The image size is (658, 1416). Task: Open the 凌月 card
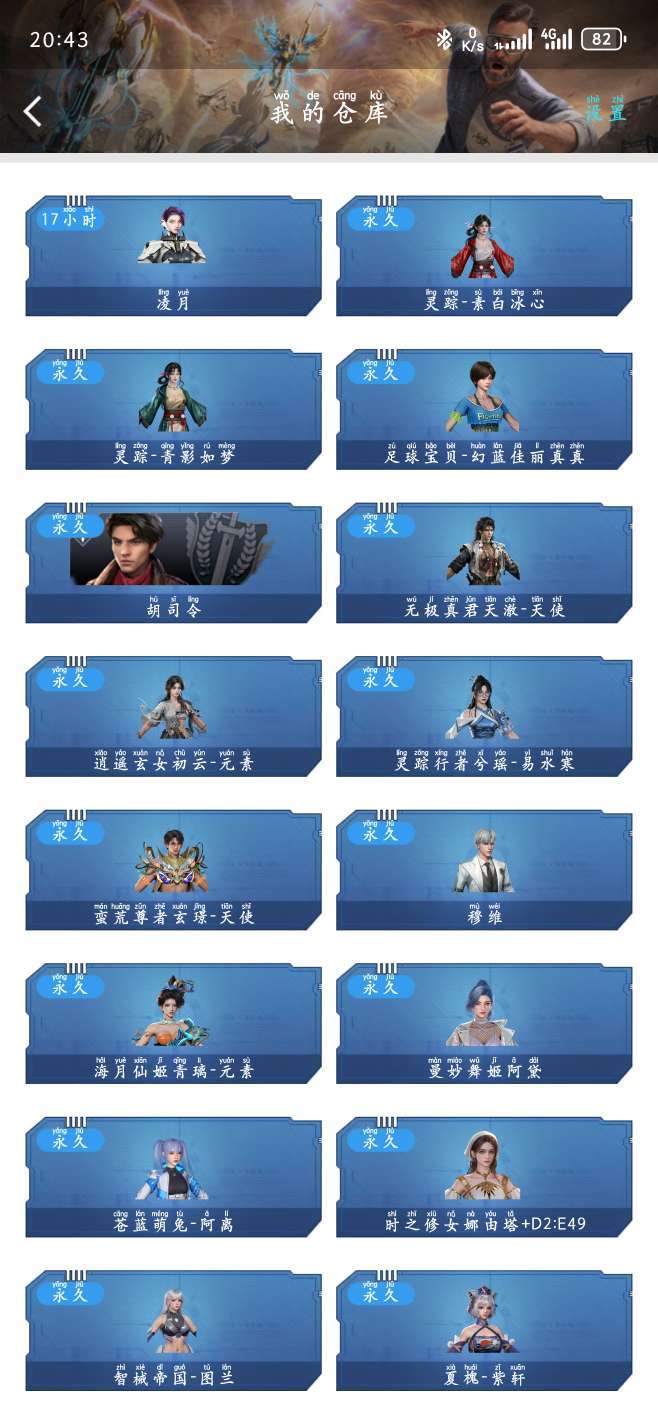click(x=173, y=256)
